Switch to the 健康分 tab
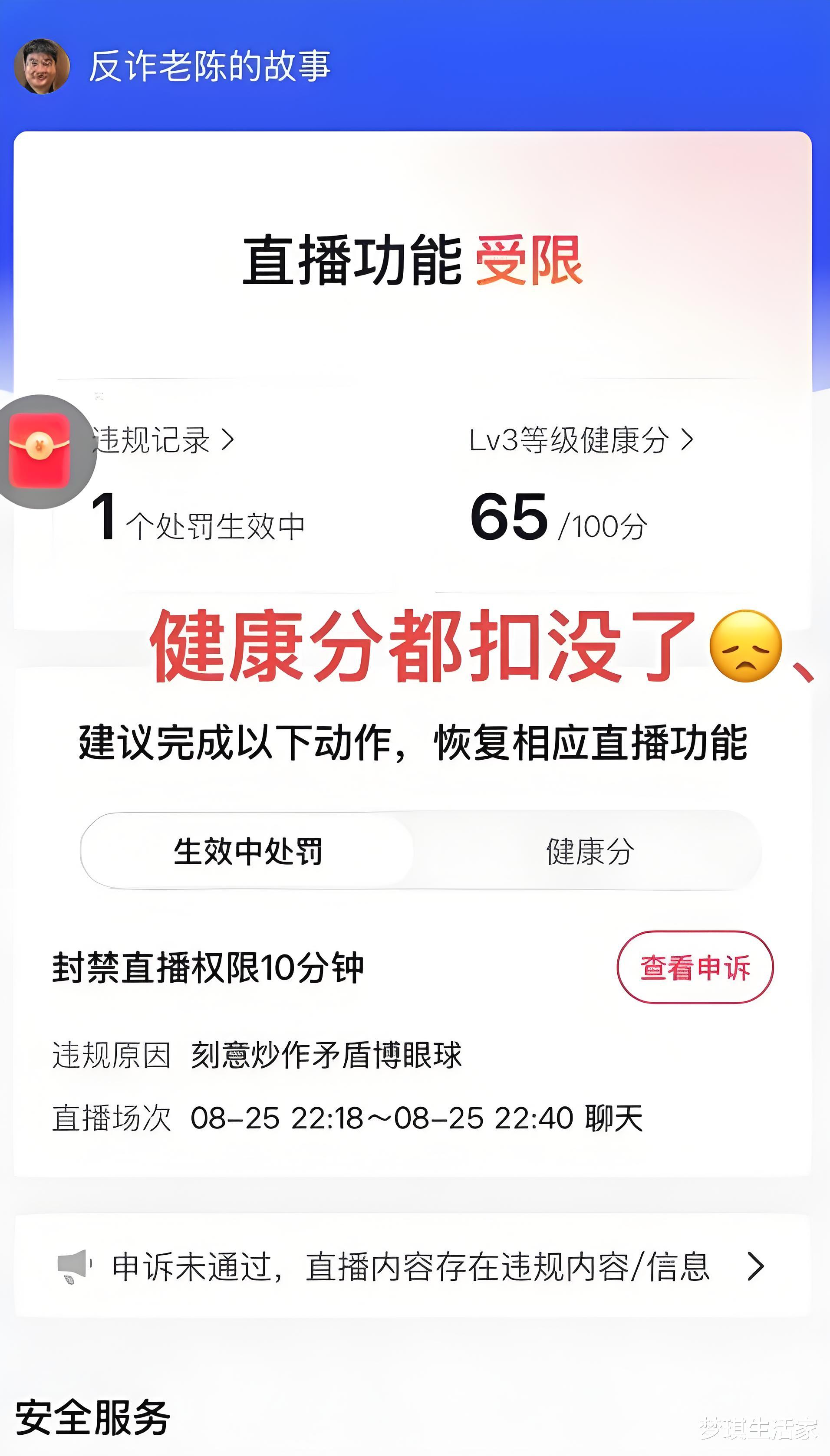 (590, 851)
